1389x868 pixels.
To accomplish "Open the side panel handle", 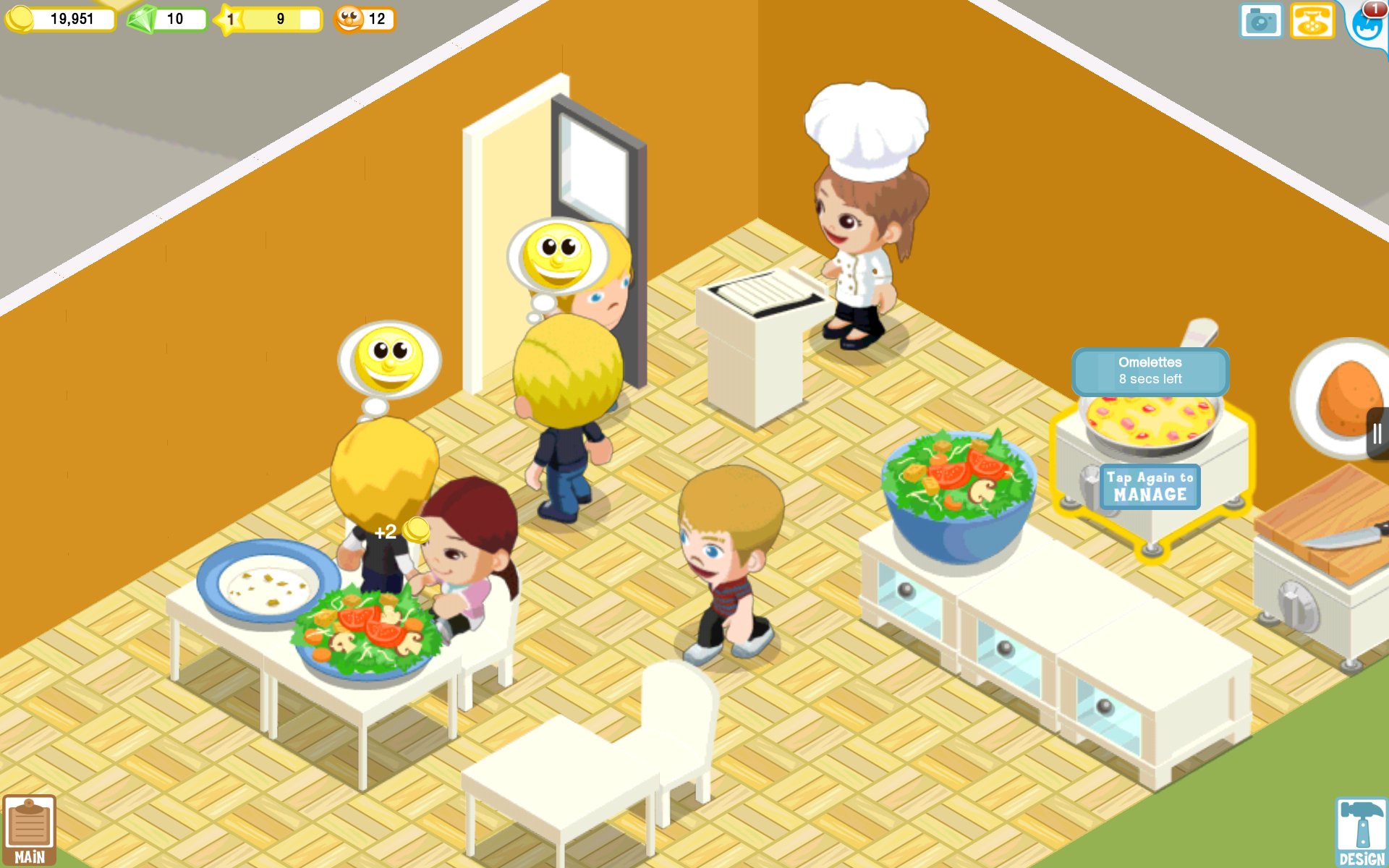I will (x=1377, y=433).
